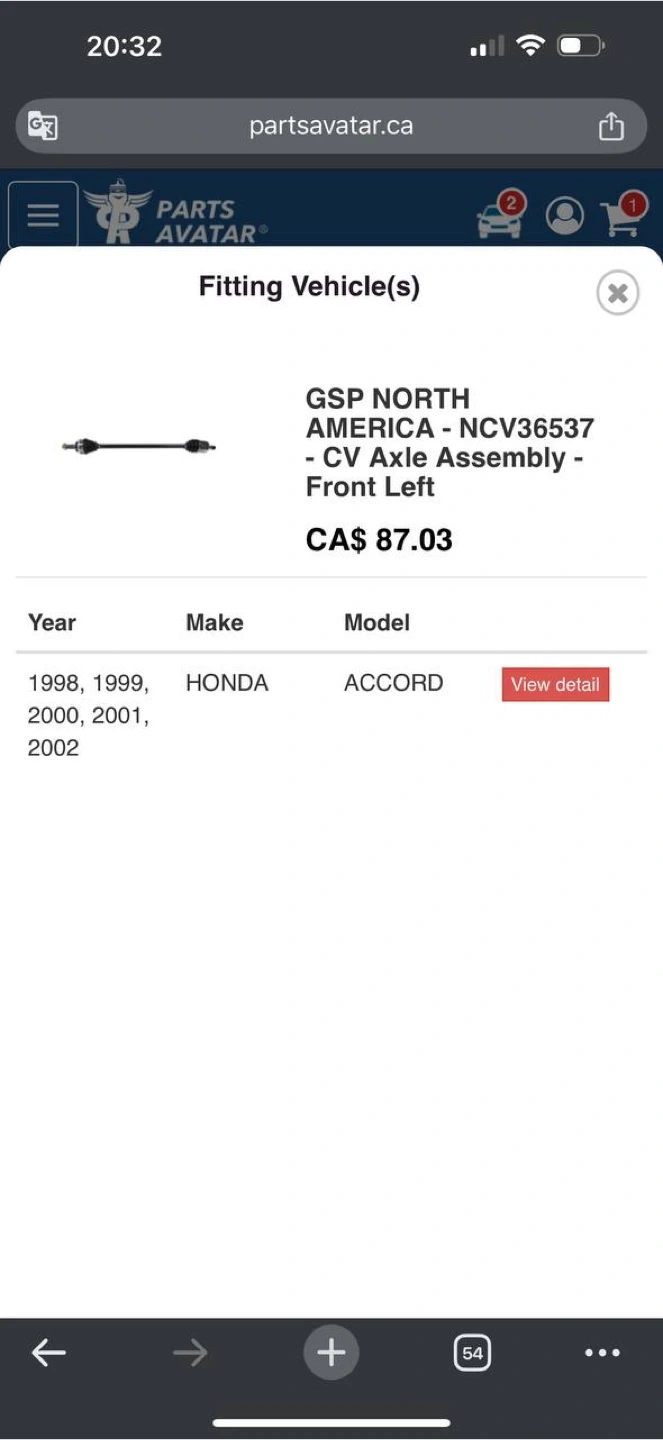The width and height of the screenshot is (663, 1440).
Task: Open the browser's more options menu
Action: (x=602, y=1353)
